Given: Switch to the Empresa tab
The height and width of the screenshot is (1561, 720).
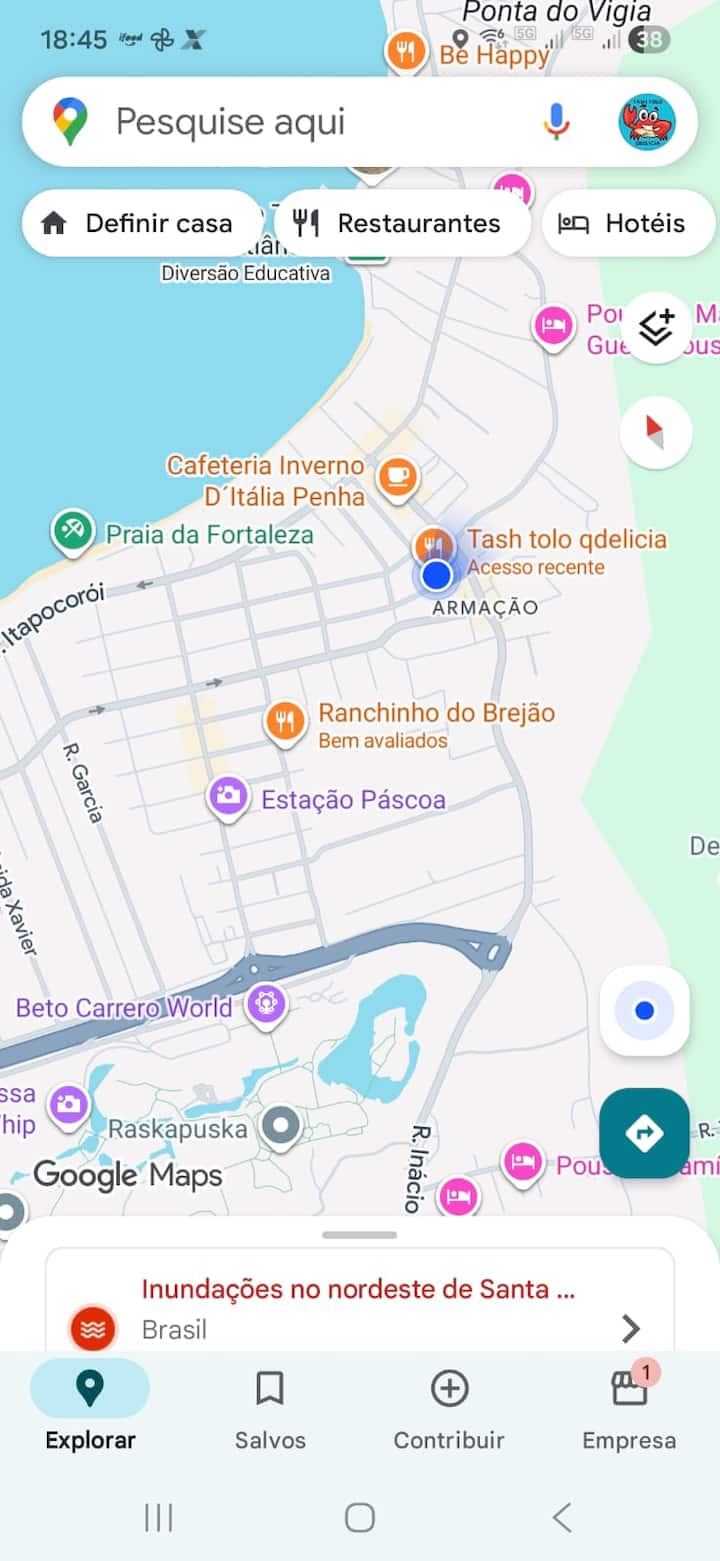Looking at the screenshot, I should click(629, 1408).
